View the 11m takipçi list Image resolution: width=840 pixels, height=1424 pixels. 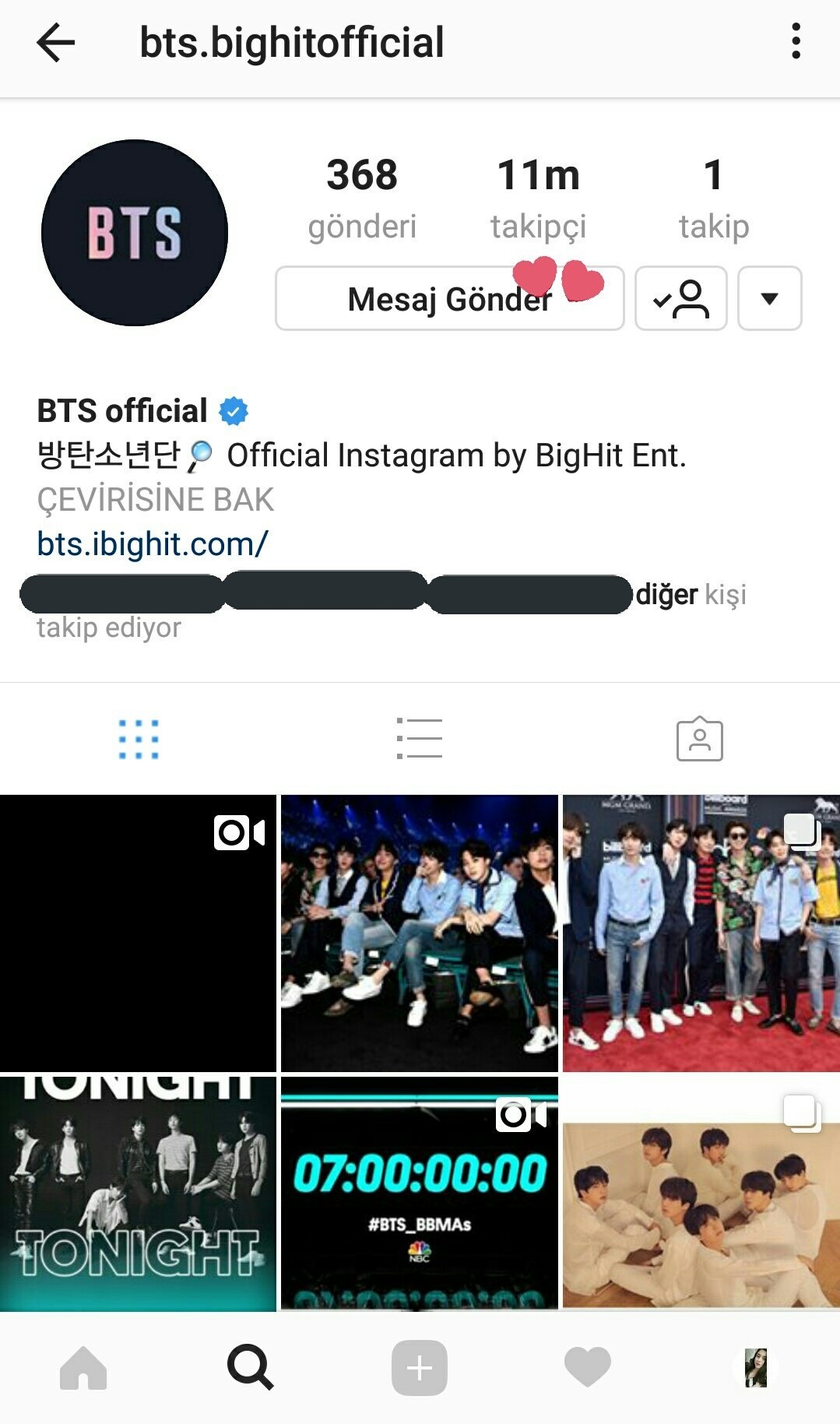coord(538,198)
